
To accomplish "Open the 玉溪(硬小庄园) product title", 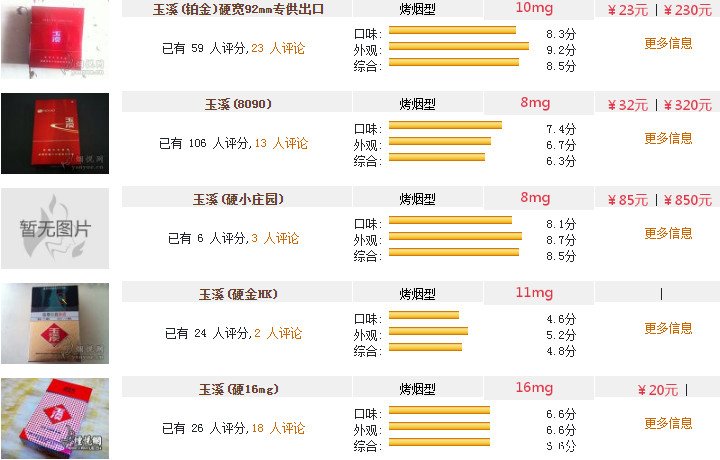I will (238, 199).
